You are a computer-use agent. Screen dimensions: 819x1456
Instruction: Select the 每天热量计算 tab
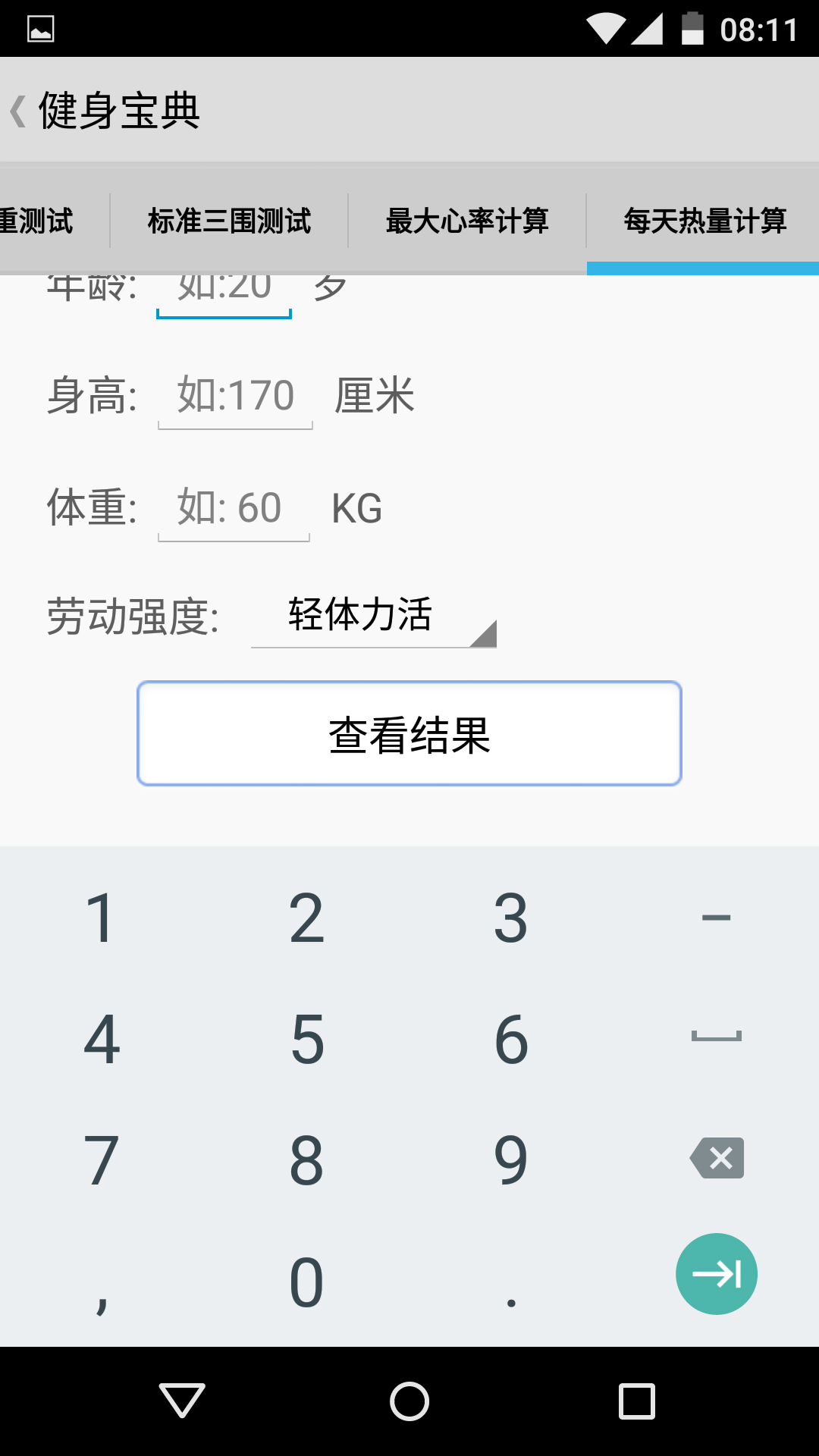(704, 221)
